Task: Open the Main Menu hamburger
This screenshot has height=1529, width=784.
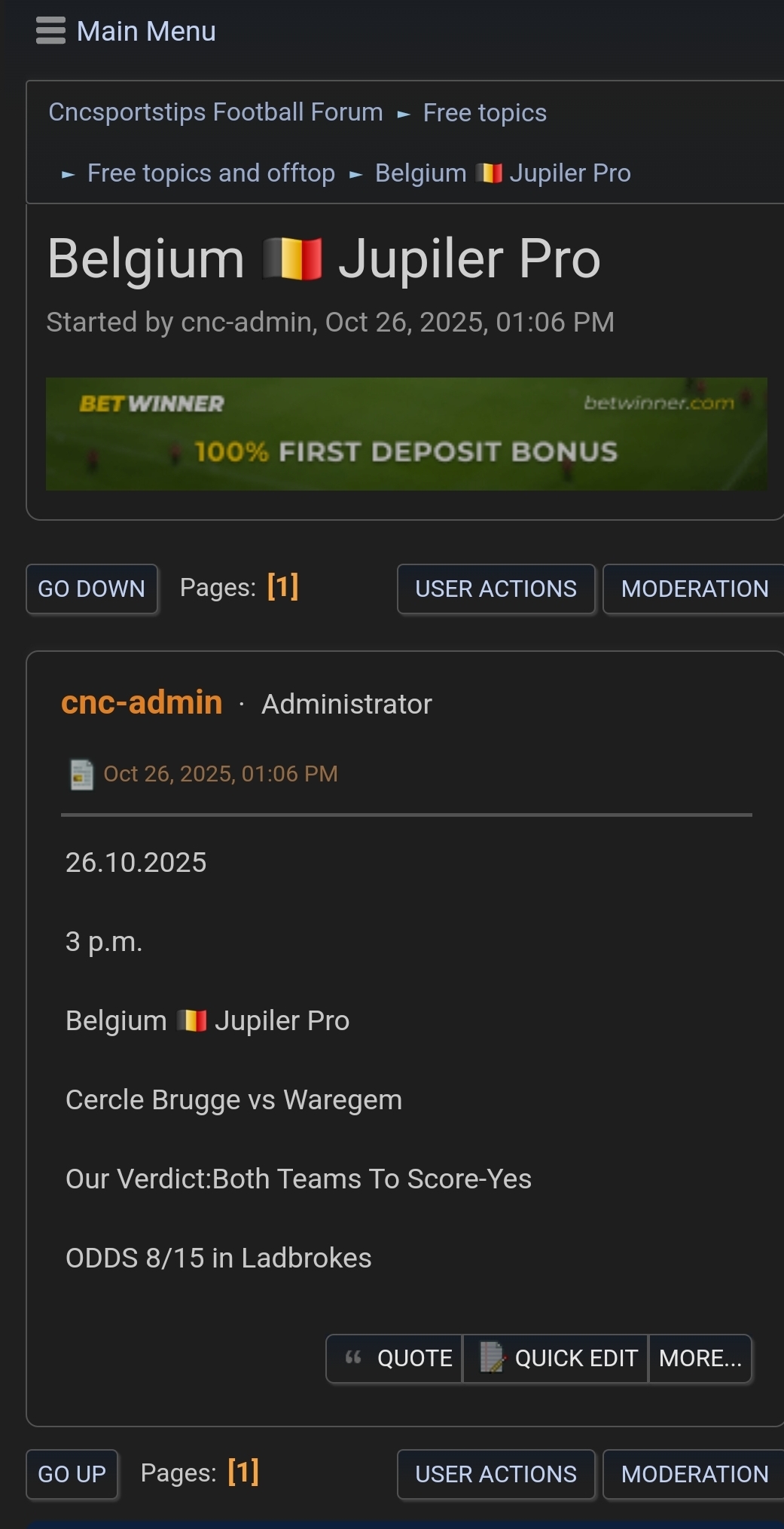Action: tap(50, 31)
